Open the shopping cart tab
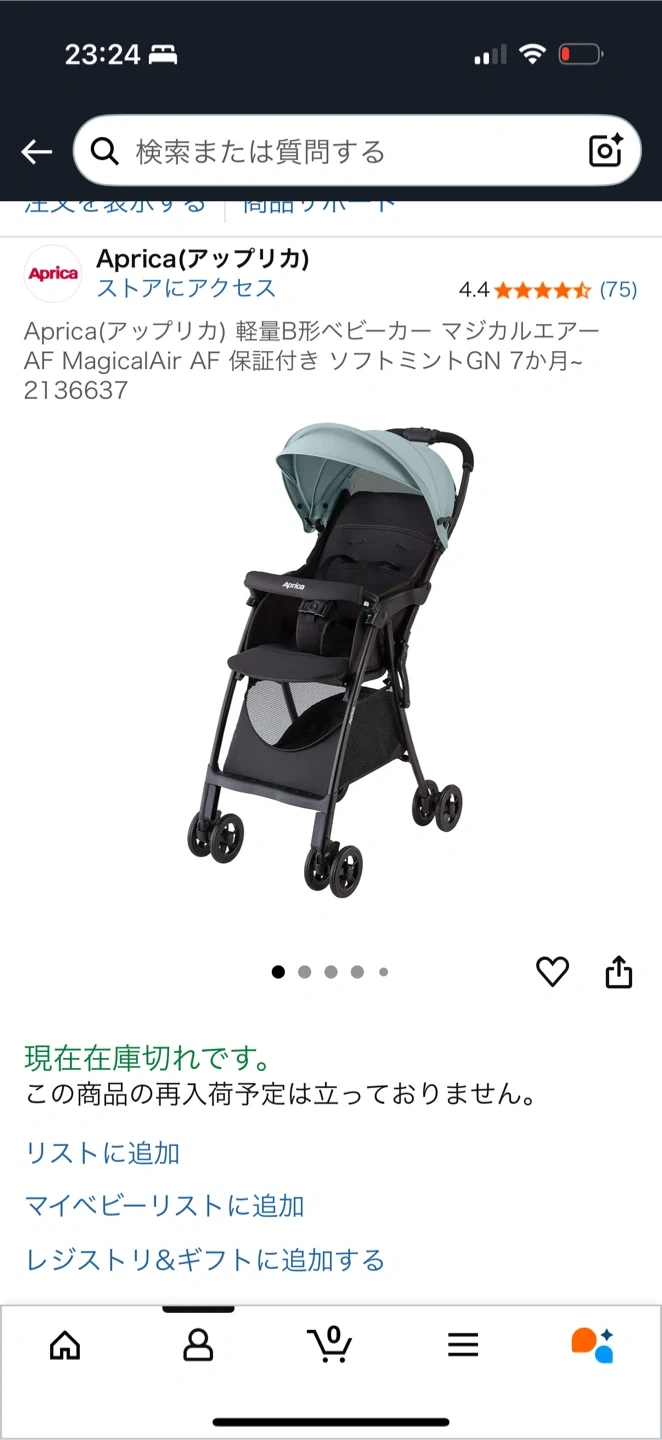Image resolution: width=662 pixels, height=1440 pixels. (330, 1345)
